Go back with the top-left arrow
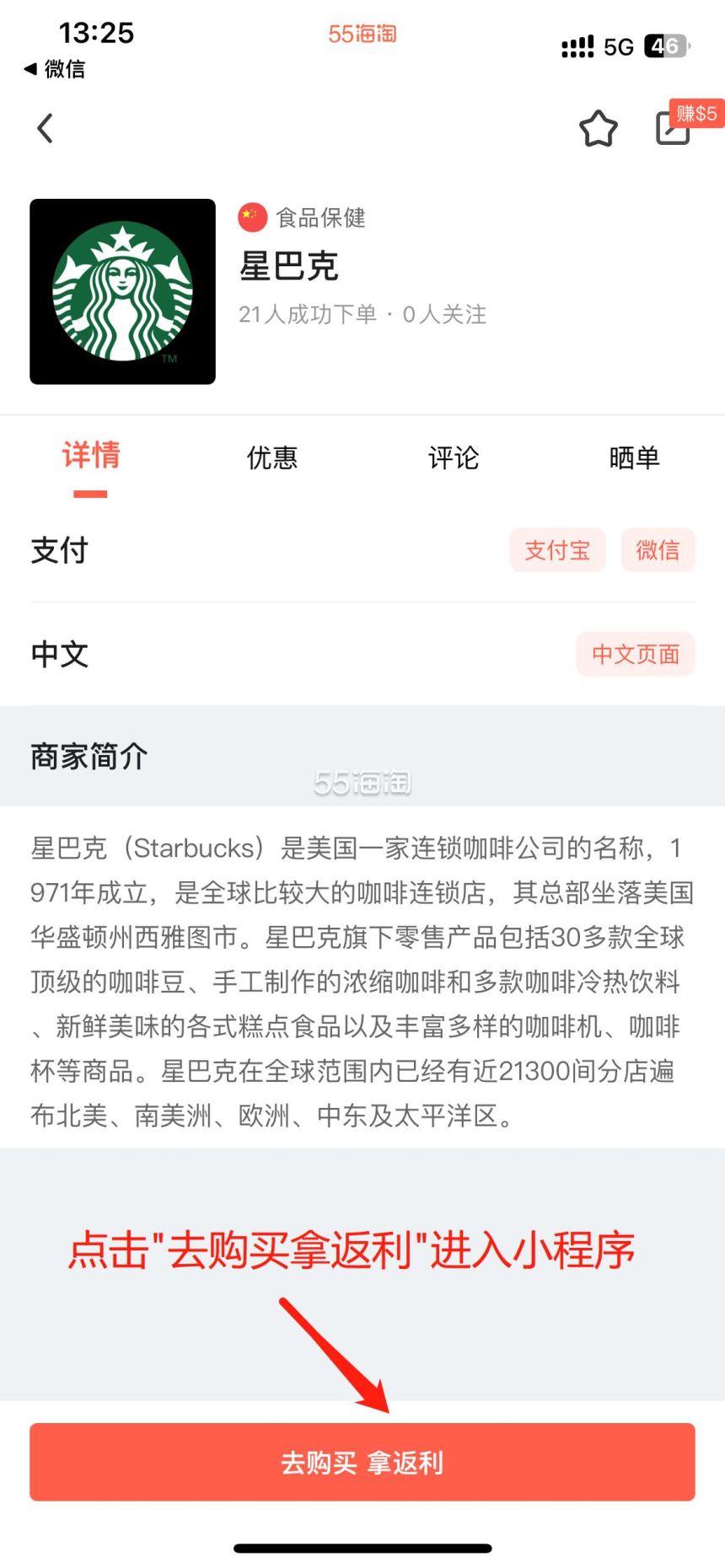The height and width of the screenshot is (1568, 725). tap(46, 129)
